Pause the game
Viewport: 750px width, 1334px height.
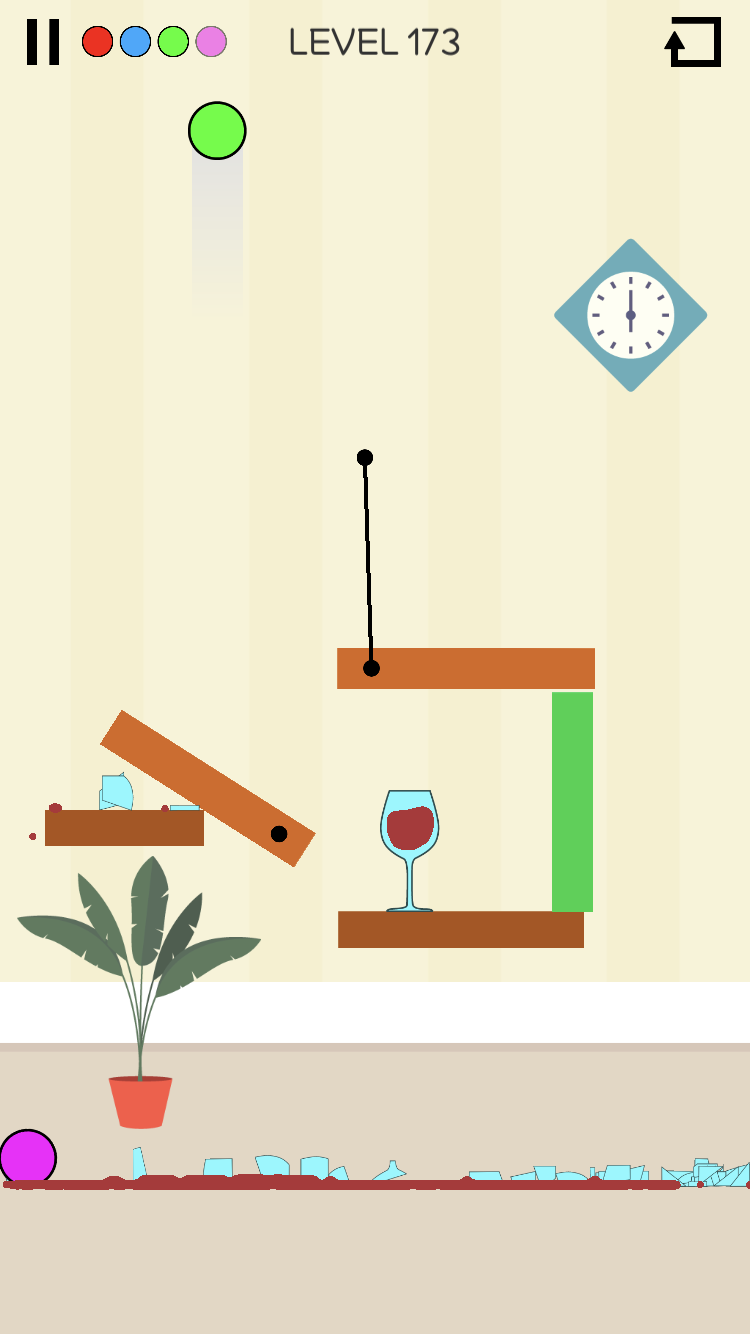coord(43,42)
